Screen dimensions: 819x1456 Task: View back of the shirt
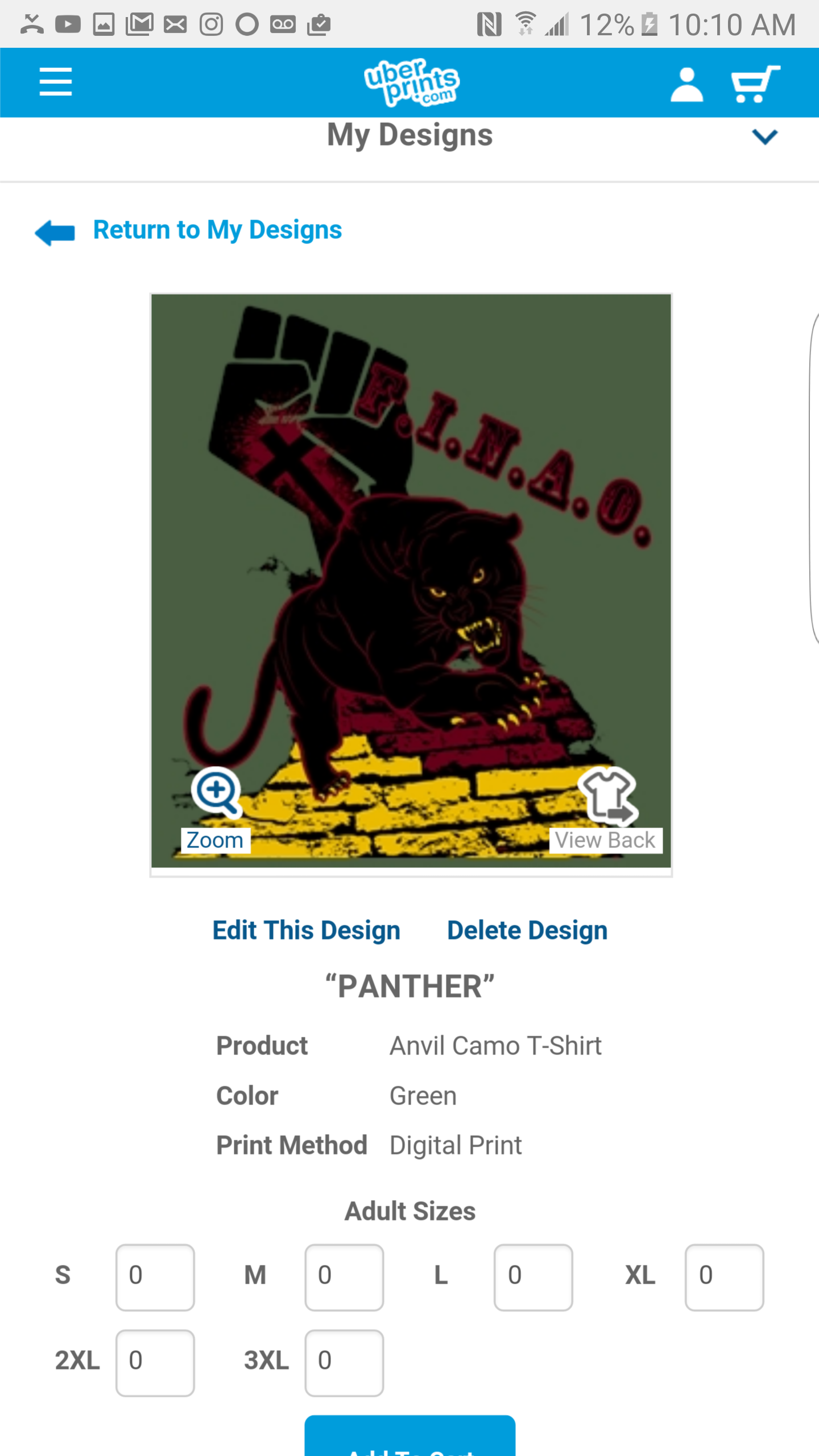(606, 809)
